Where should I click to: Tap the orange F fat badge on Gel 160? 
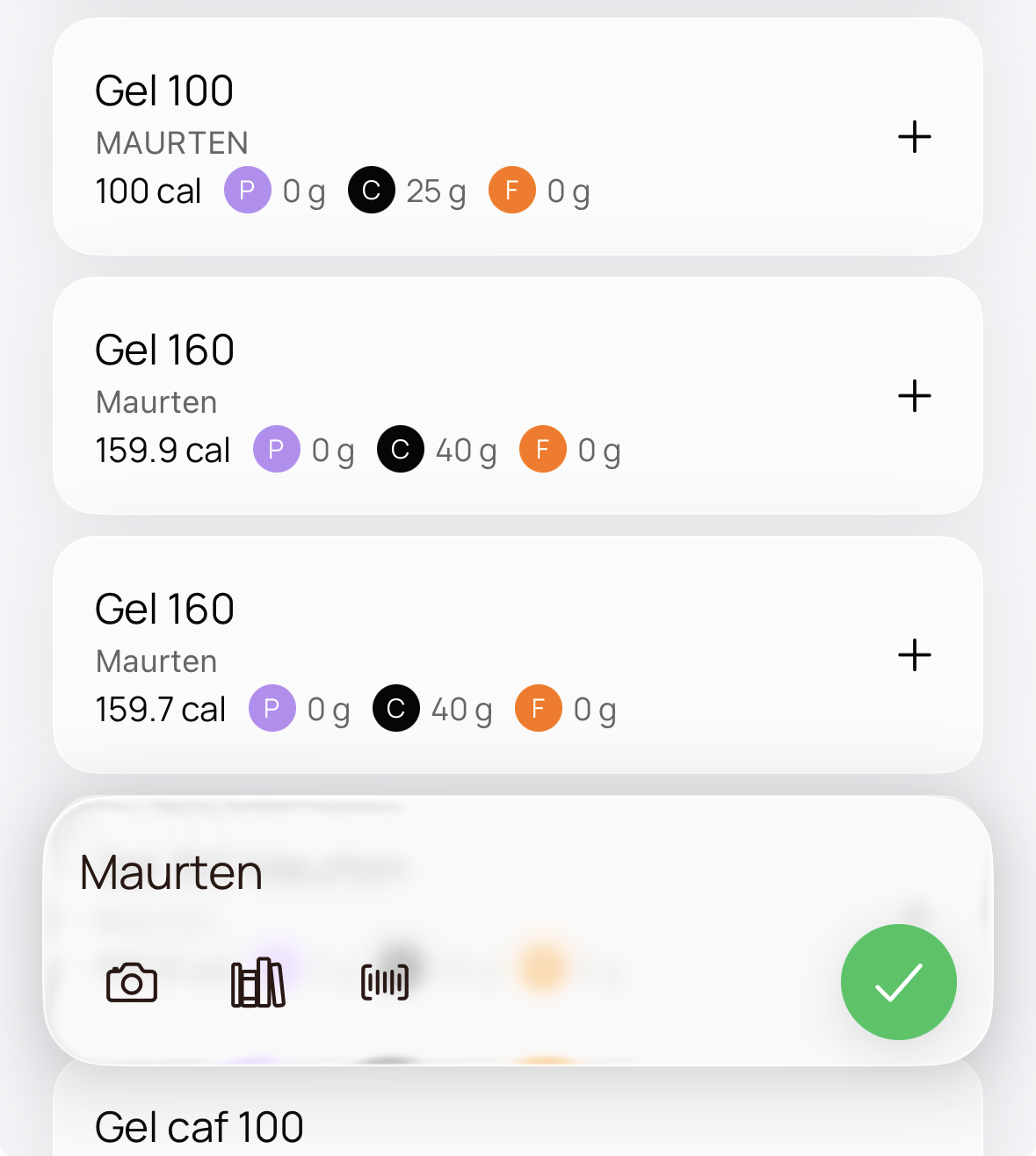click(x=542, y=449)
